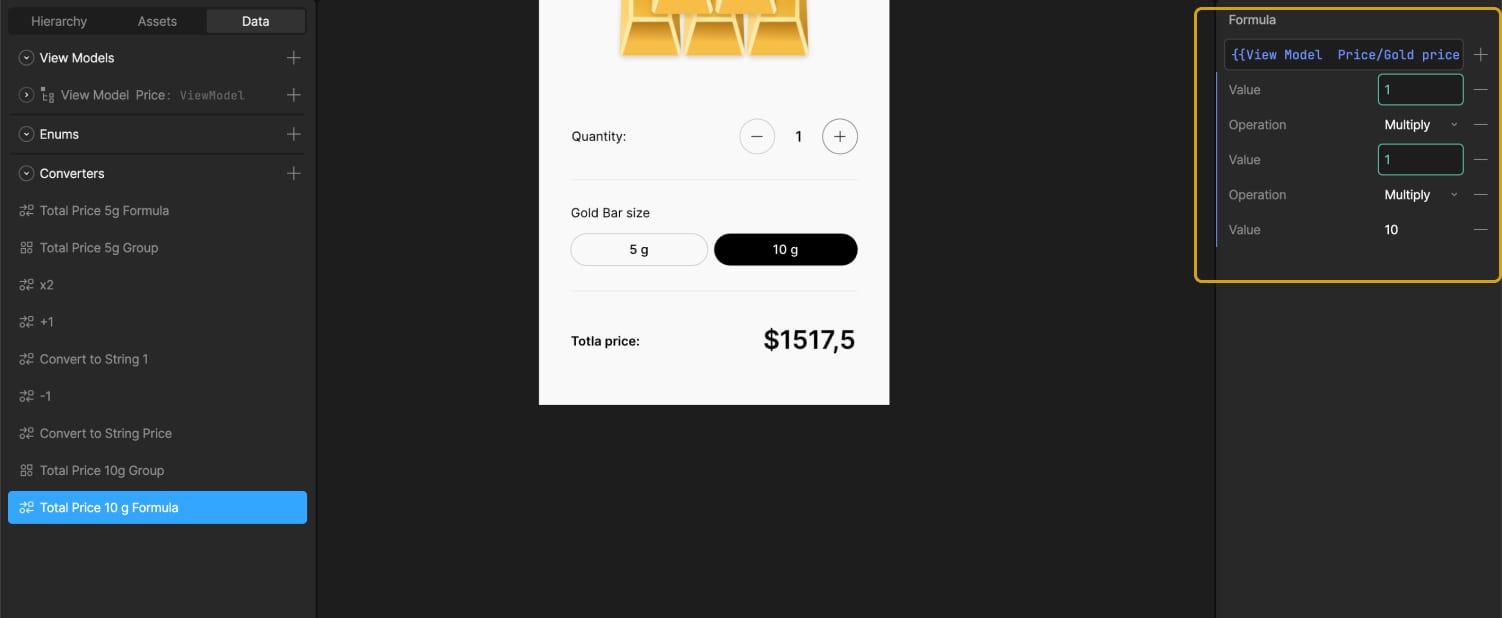Decrease quantity with the minus button

pyautogui.click(x=757, y=137)
